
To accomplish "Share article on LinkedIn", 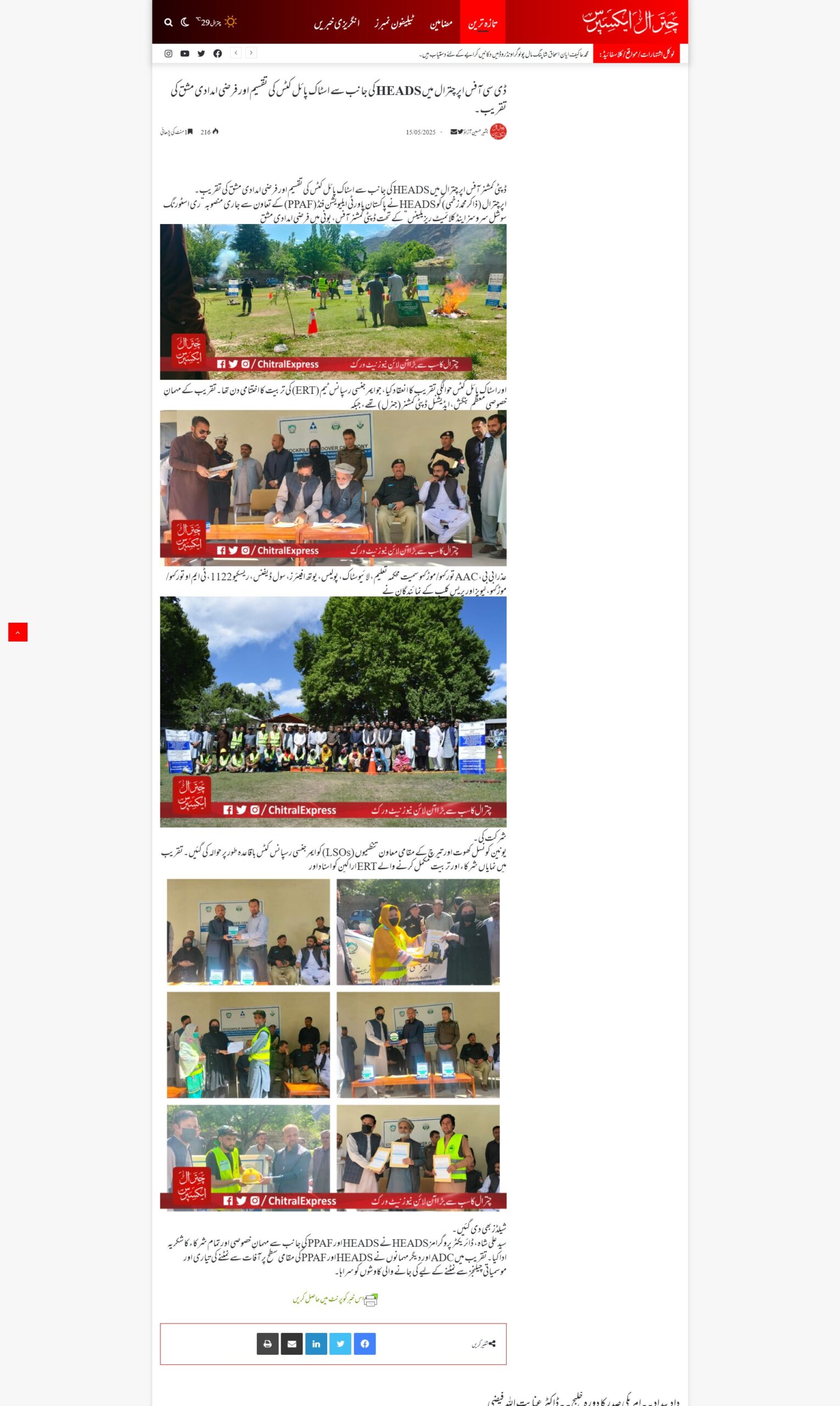I will click(316, 1344).
